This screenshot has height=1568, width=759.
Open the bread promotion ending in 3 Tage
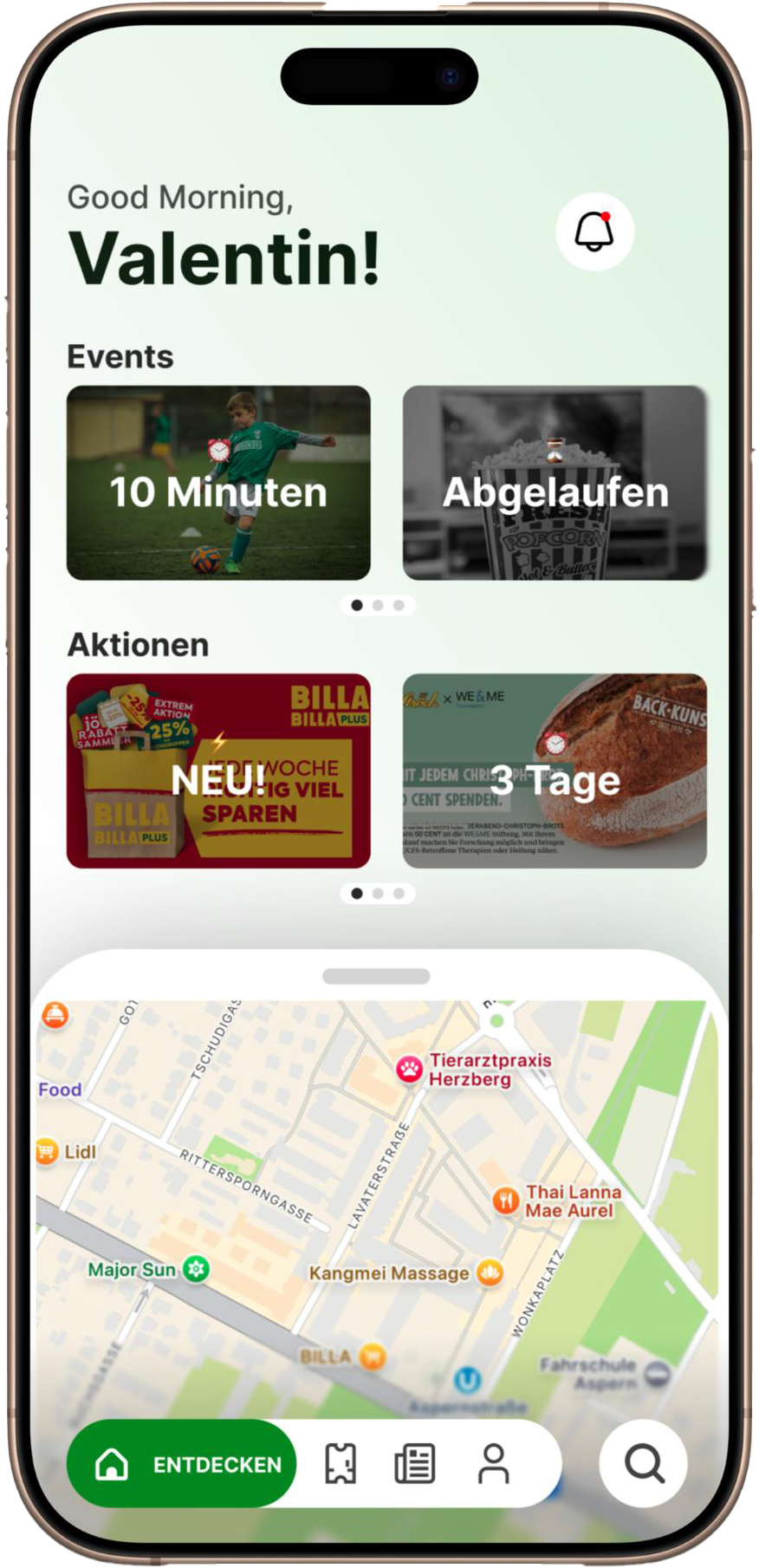pyautogui.click(x=555, y=771)
